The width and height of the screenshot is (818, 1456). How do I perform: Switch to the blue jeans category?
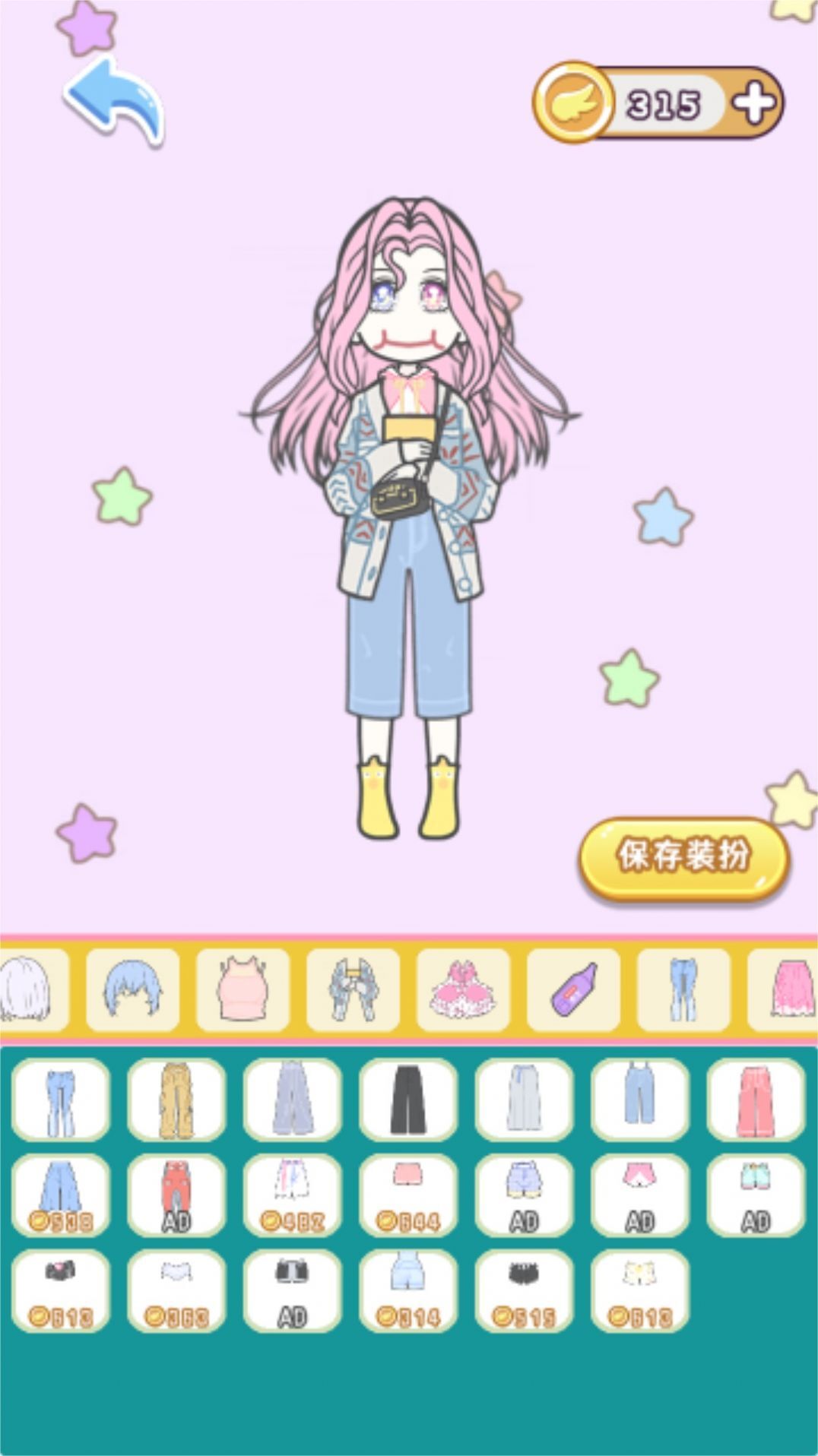point(683,989)
